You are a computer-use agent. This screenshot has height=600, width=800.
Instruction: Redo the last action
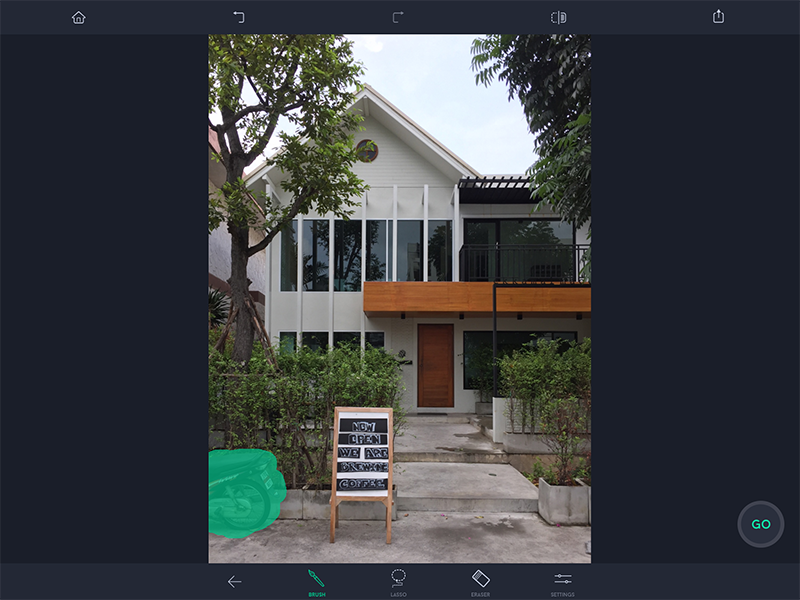(398, 17)
